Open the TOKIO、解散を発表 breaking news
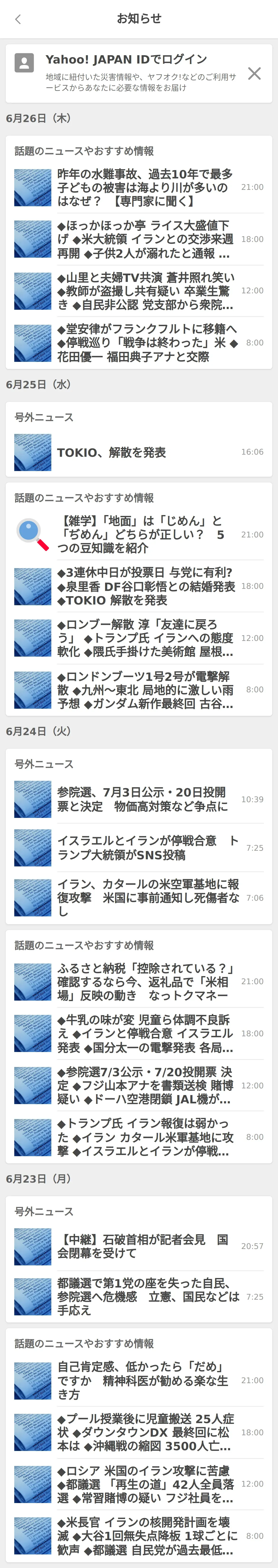 point(139,452)
